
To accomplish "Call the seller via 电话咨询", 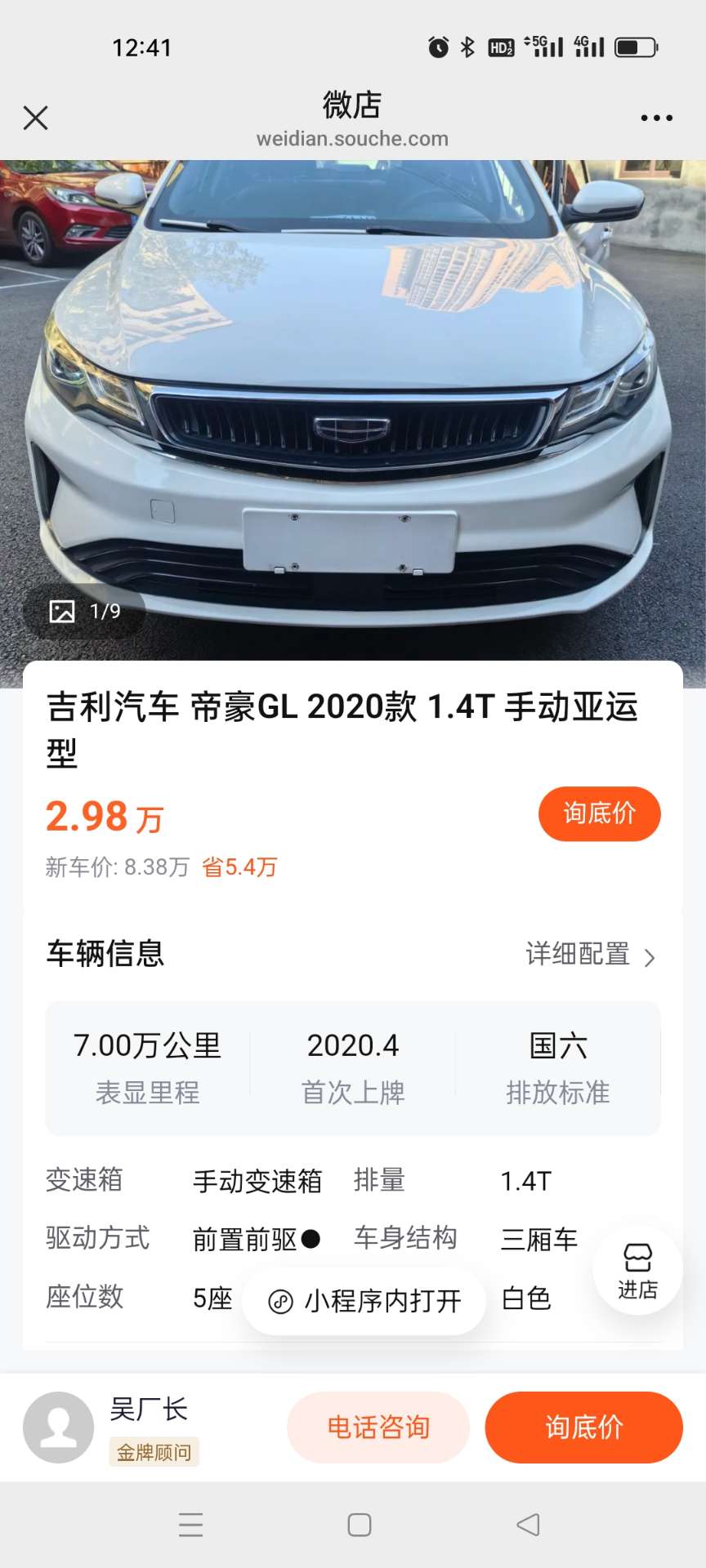I will pyautogui.click(x=378, y=1427).
